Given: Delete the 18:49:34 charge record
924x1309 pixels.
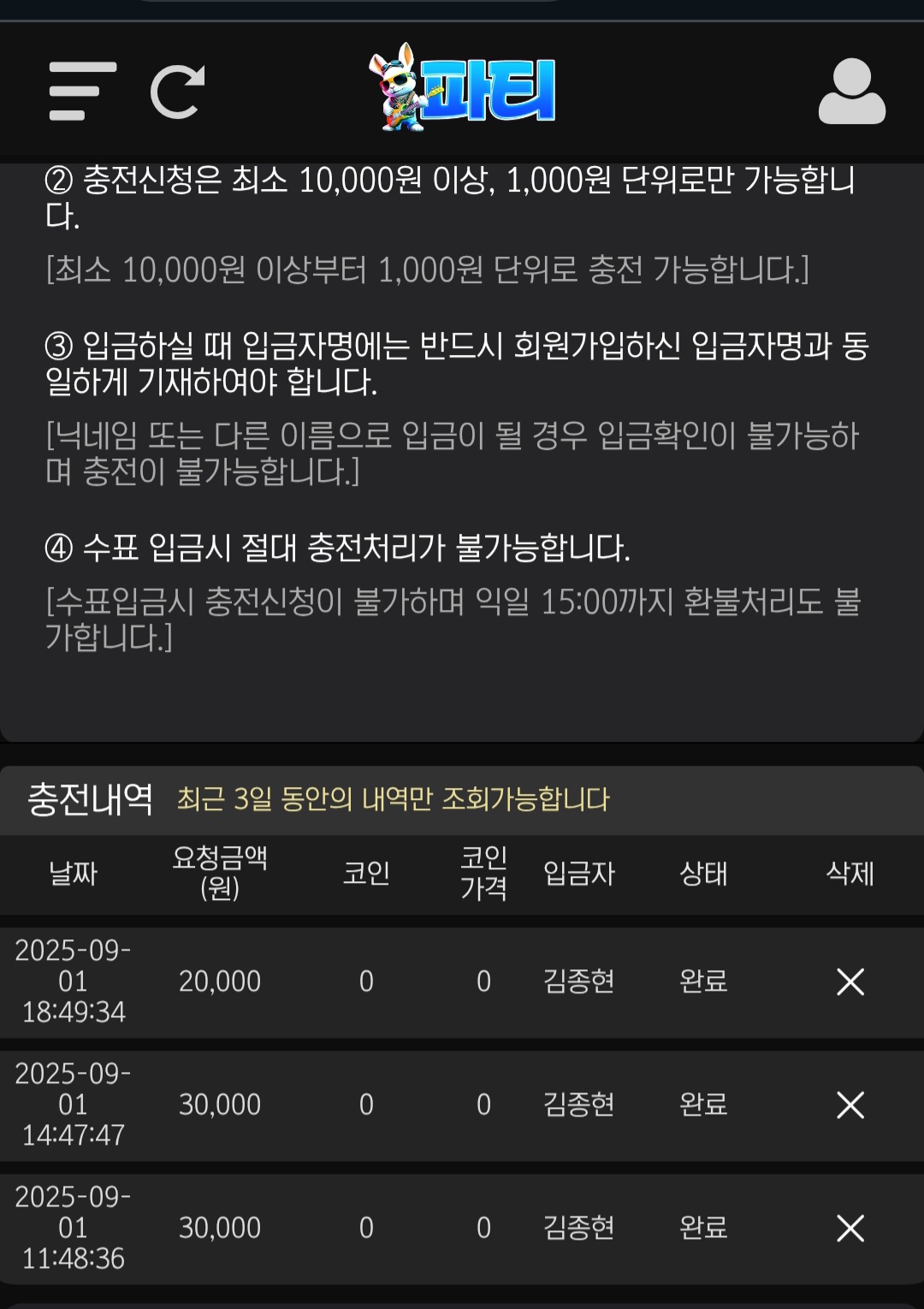Looking at the screenshot, I should [850, 981].
